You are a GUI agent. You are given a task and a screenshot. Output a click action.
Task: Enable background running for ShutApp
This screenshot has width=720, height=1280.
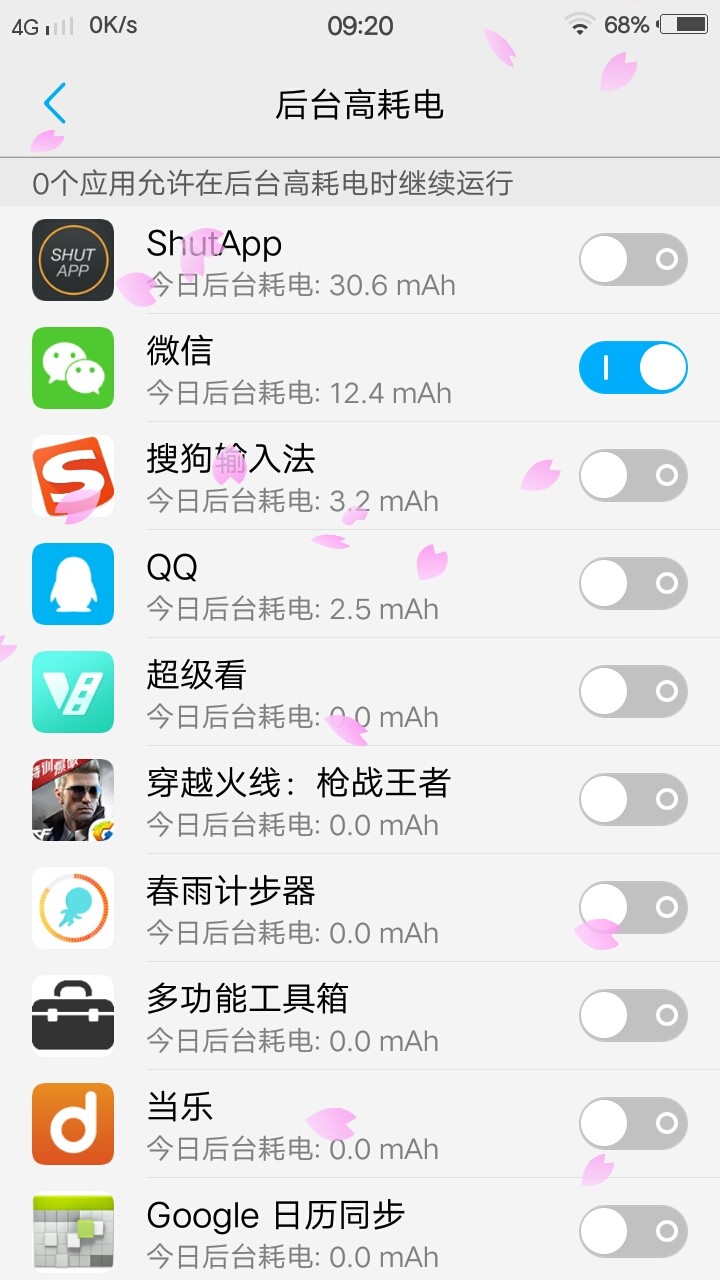[x=632, y=259]
